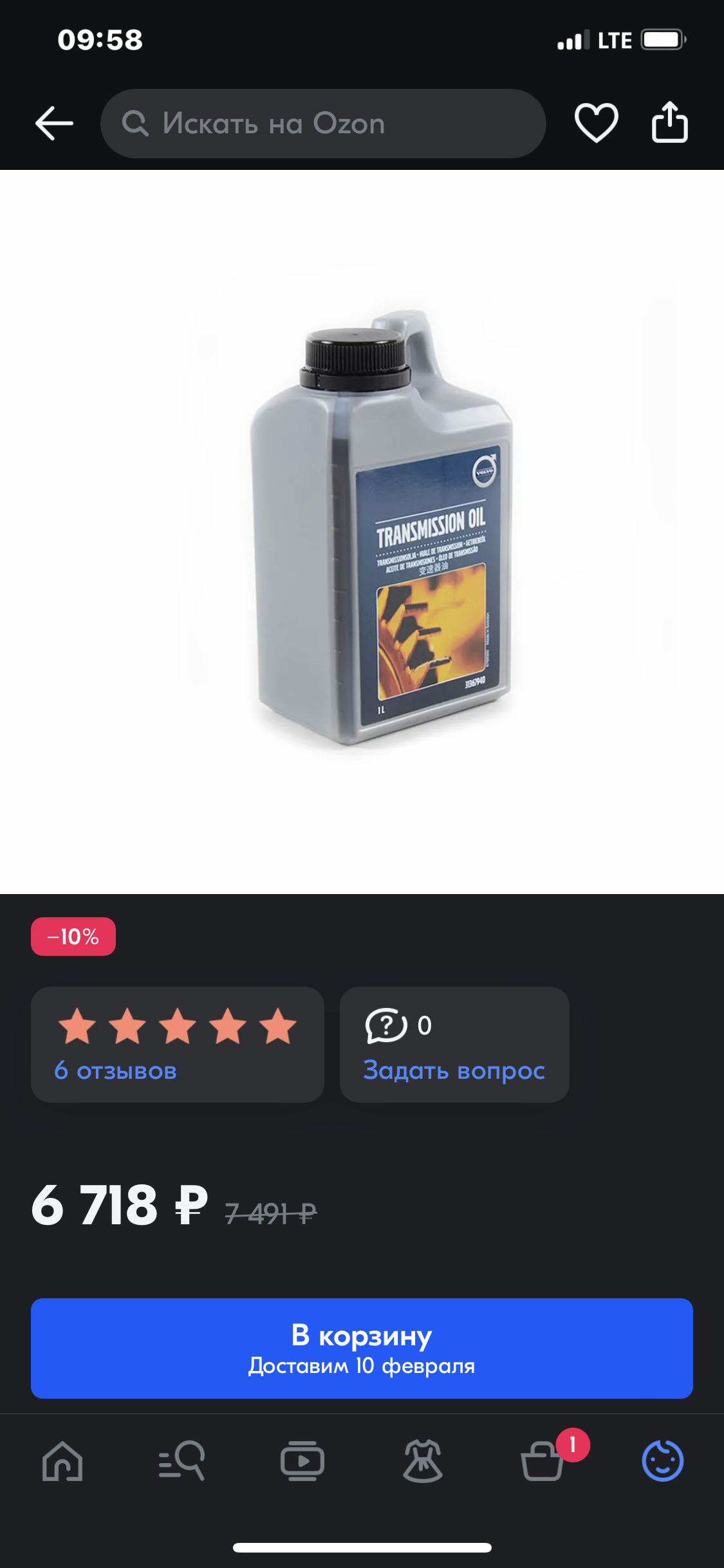This screenshot has width=724, height=1568.
Task: Open the 6 отзывов reviews card
Action: [178, 1044]
